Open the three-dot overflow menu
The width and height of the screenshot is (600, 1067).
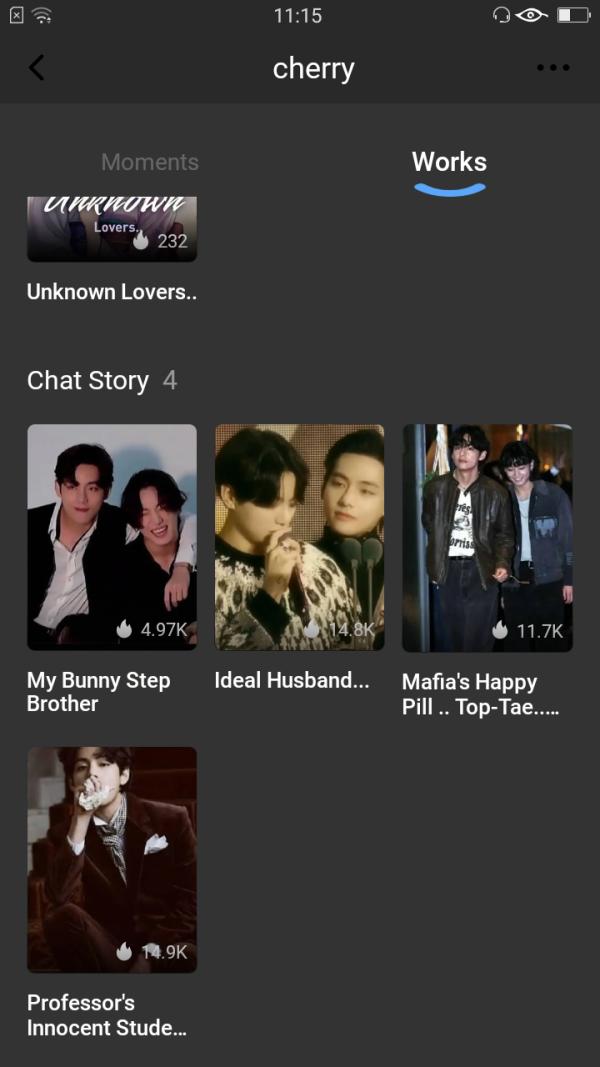552,68
